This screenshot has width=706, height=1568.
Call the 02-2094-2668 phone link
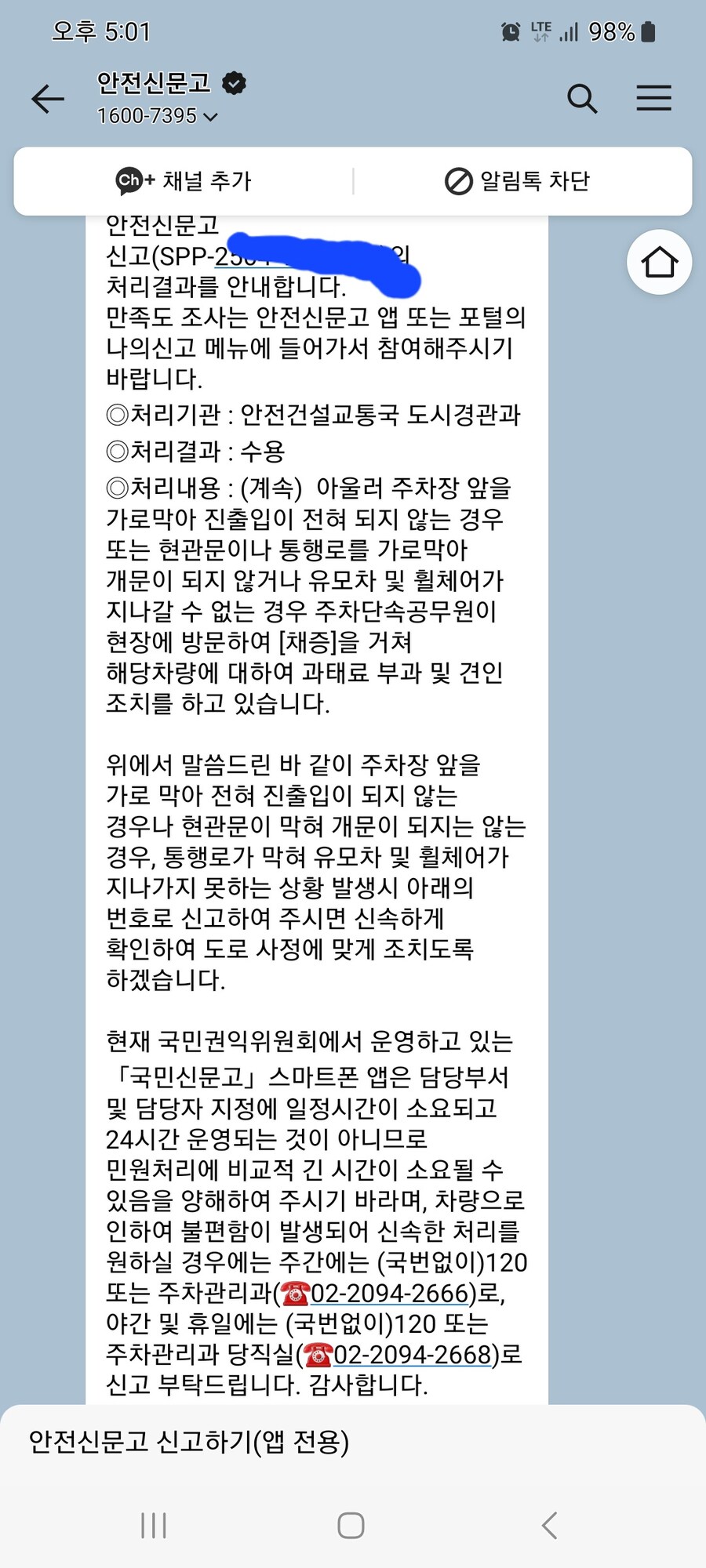coord(413,1354)
